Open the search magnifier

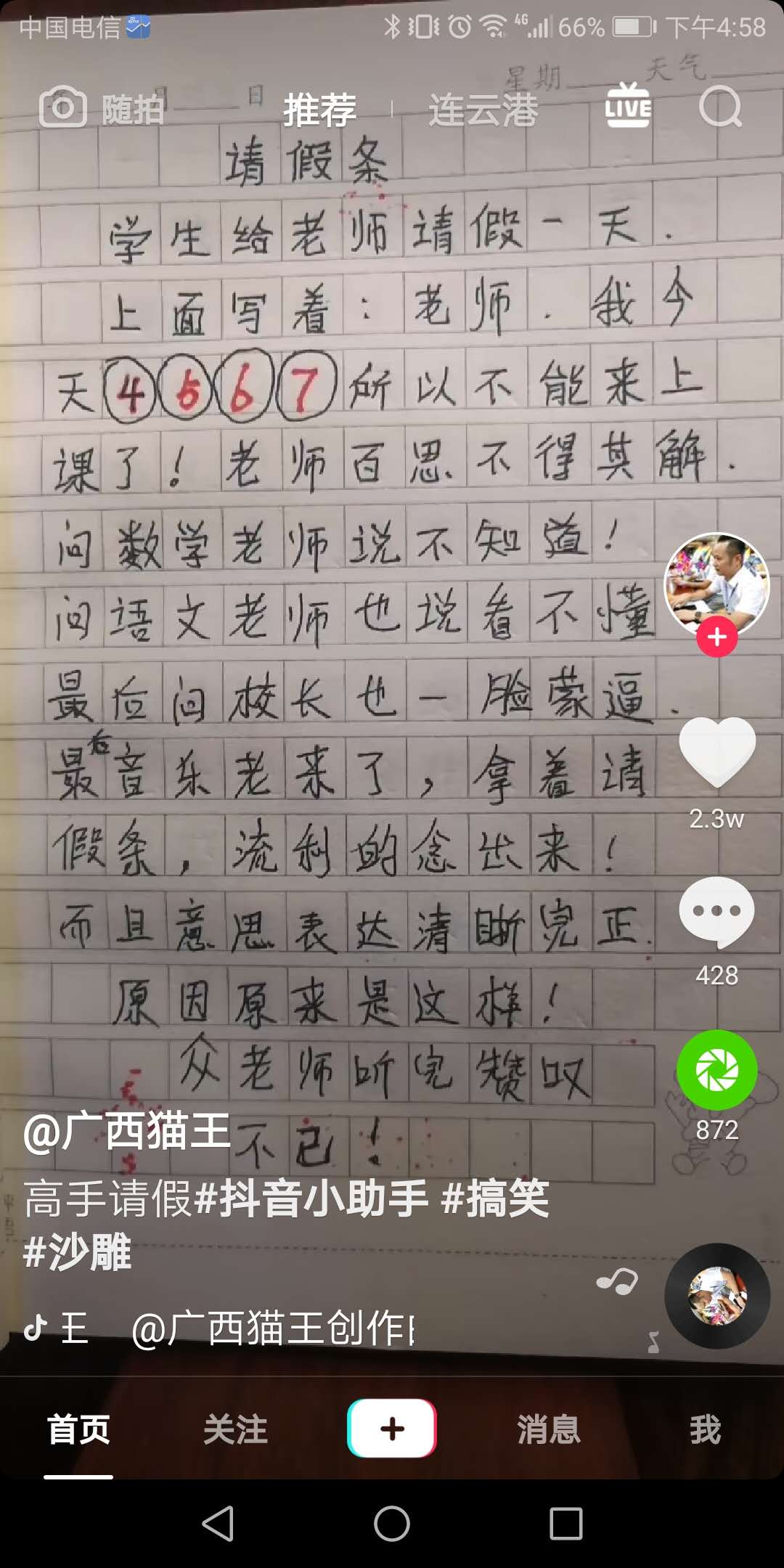[x=720, y=107]
